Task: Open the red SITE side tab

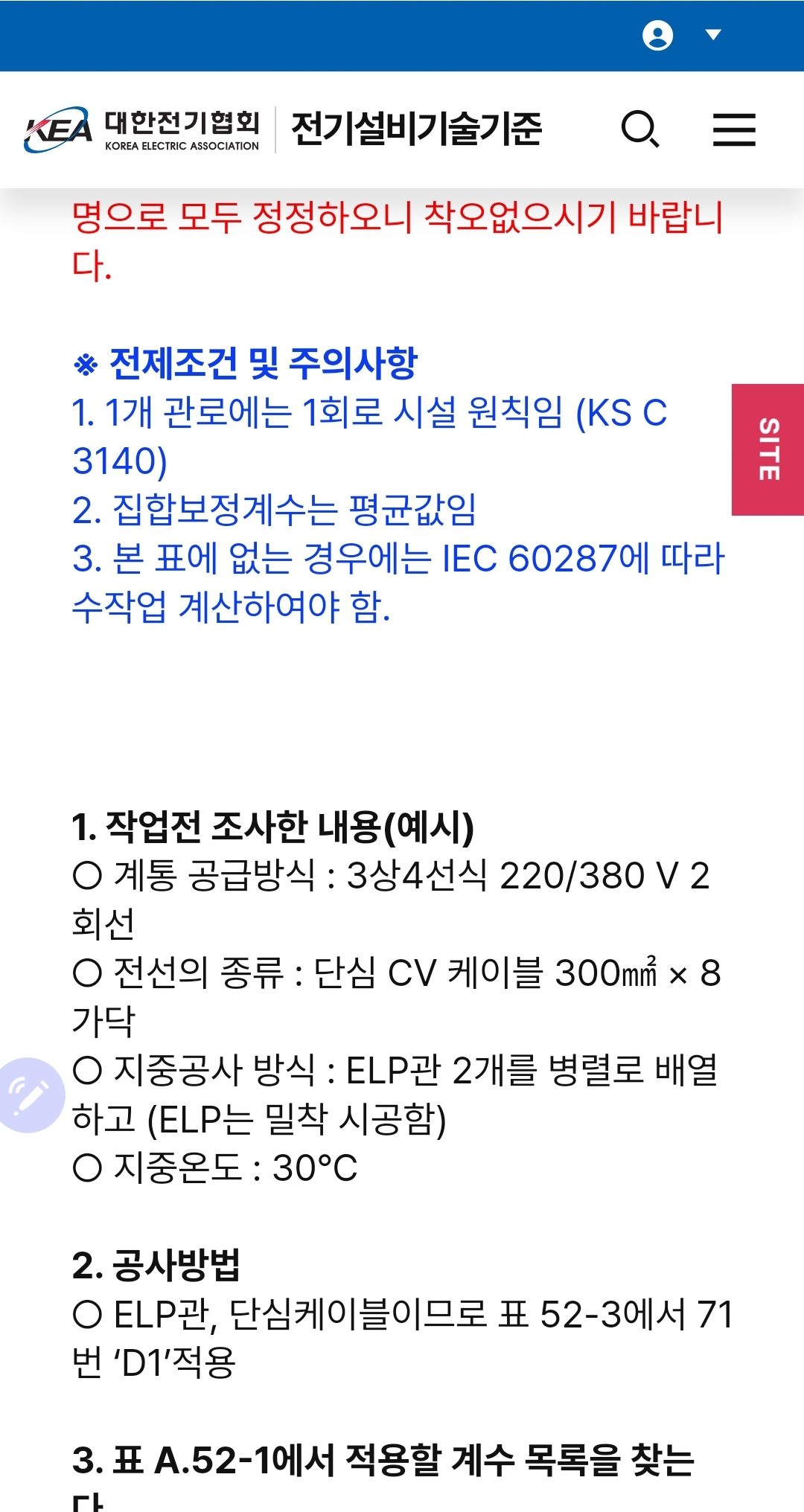Action: click(x=768, y=449)
